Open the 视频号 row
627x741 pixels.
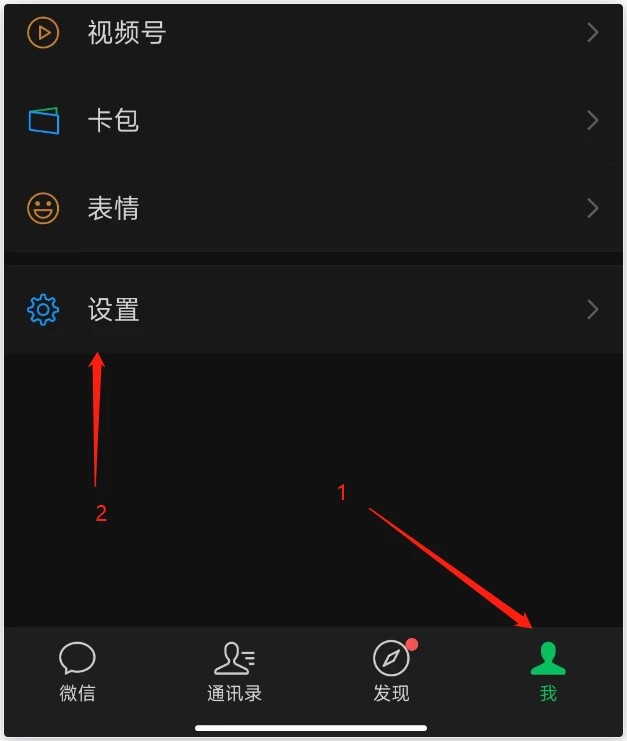click(x=313, y=33)
